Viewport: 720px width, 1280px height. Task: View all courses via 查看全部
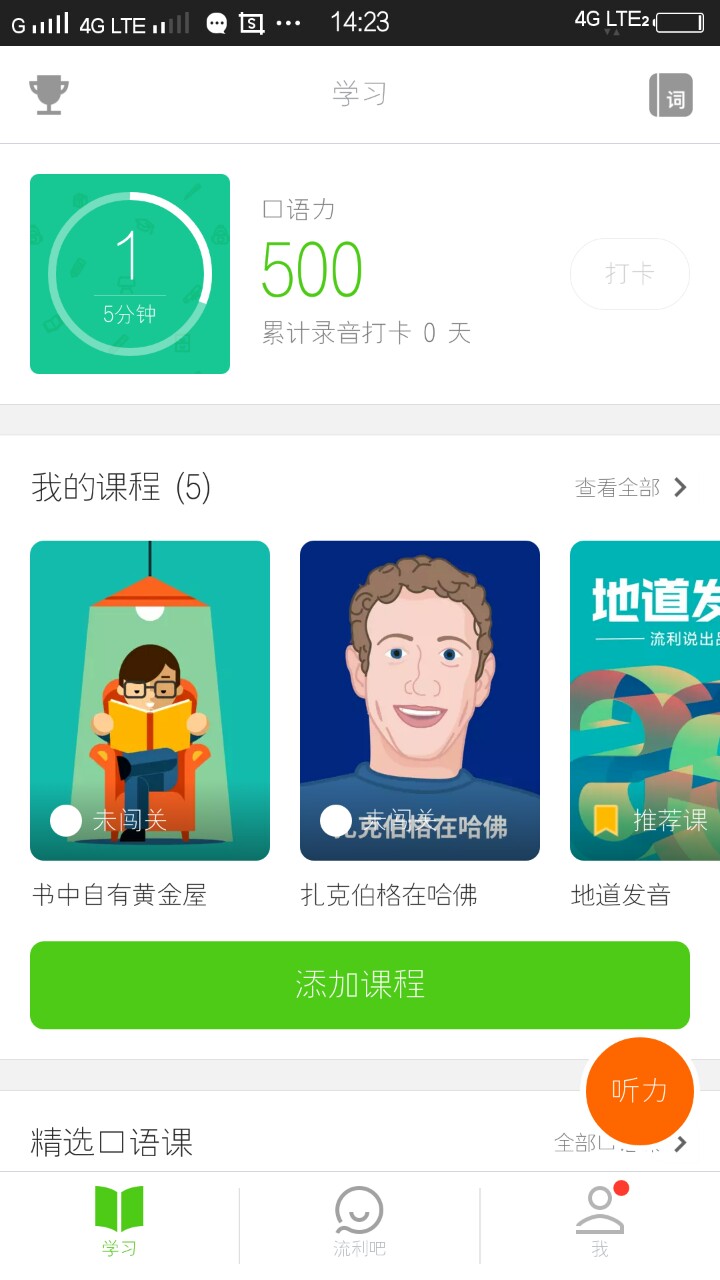pos(631,488)
